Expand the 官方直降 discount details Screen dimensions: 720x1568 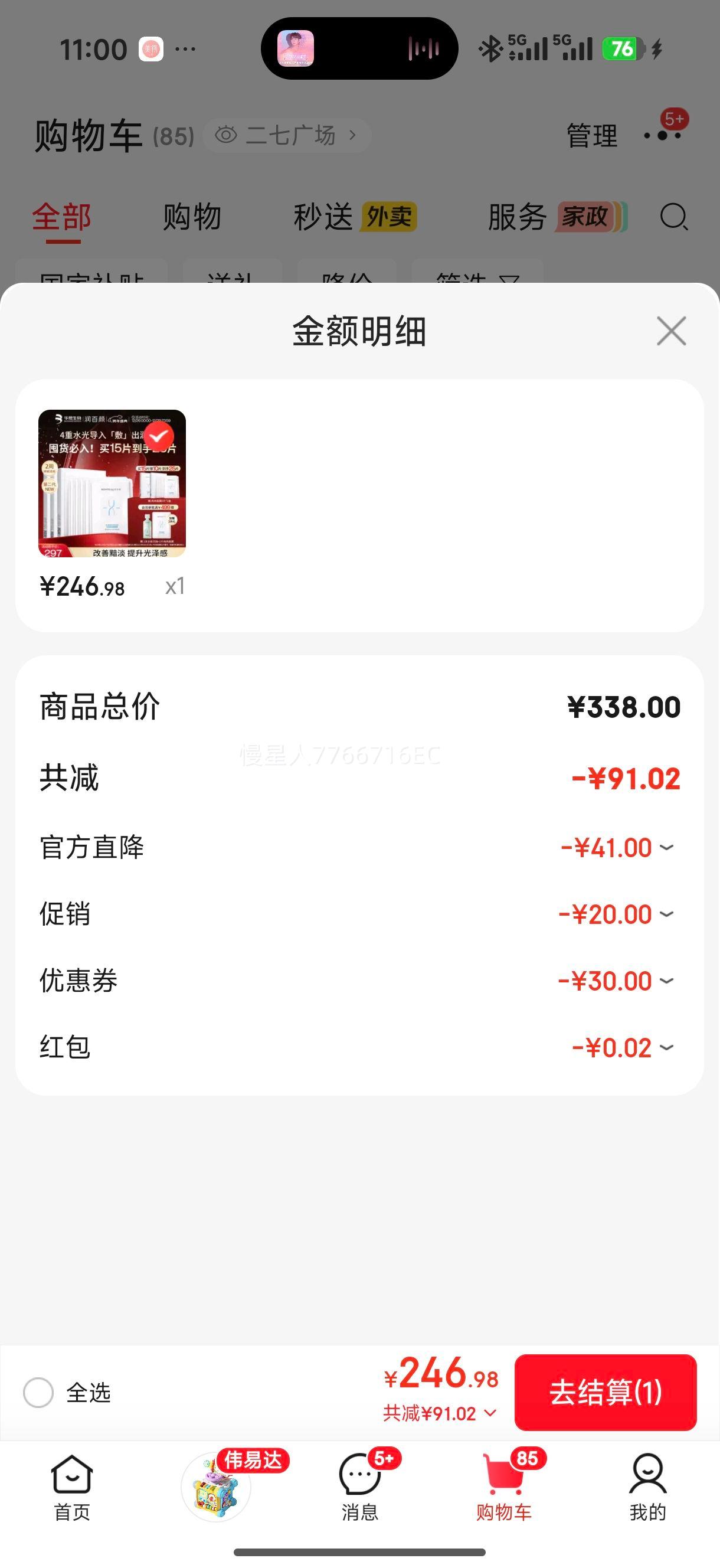tap(667, 847)
